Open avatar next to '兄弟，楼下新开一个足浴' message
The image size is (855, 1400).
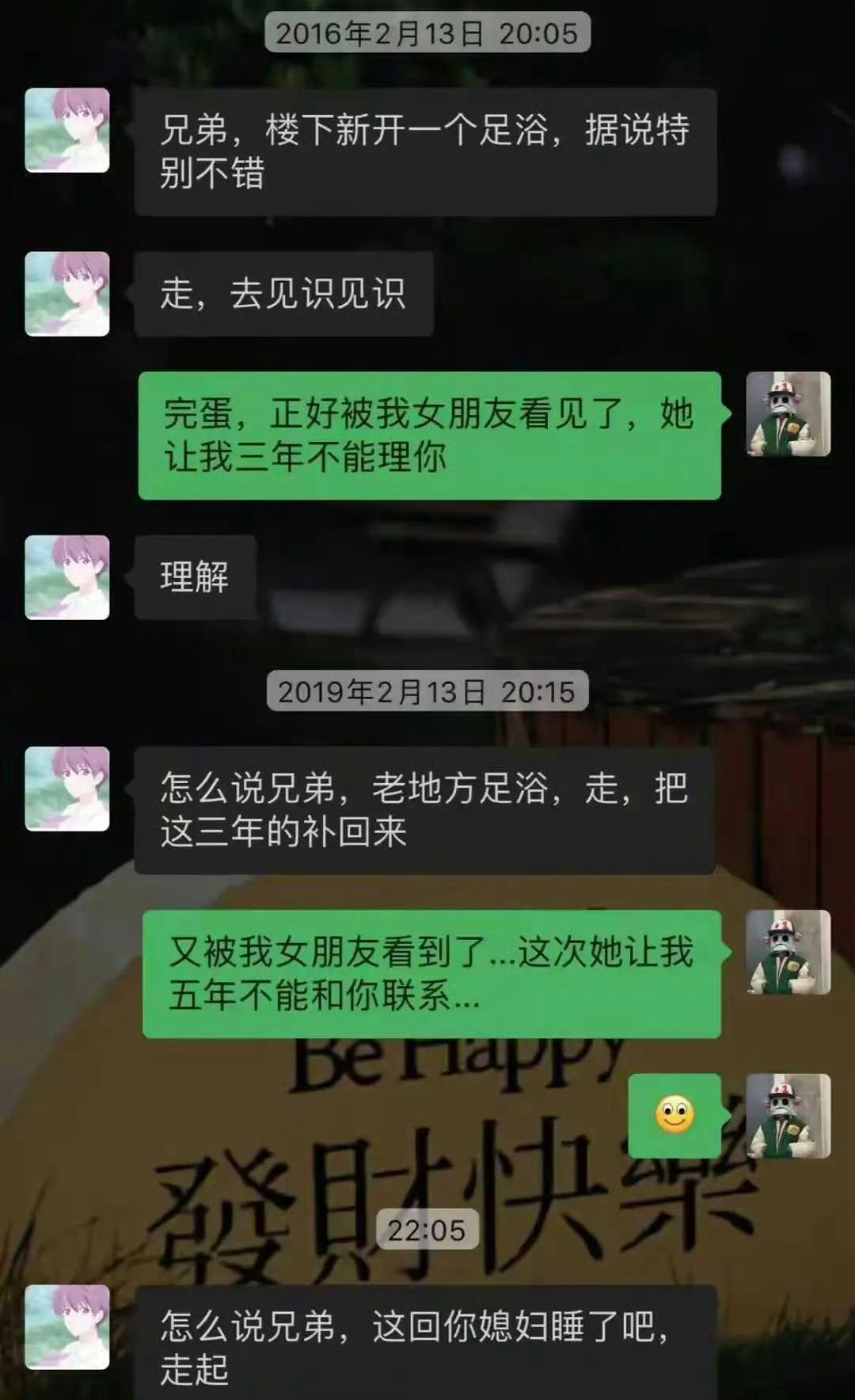pos(67,130)
